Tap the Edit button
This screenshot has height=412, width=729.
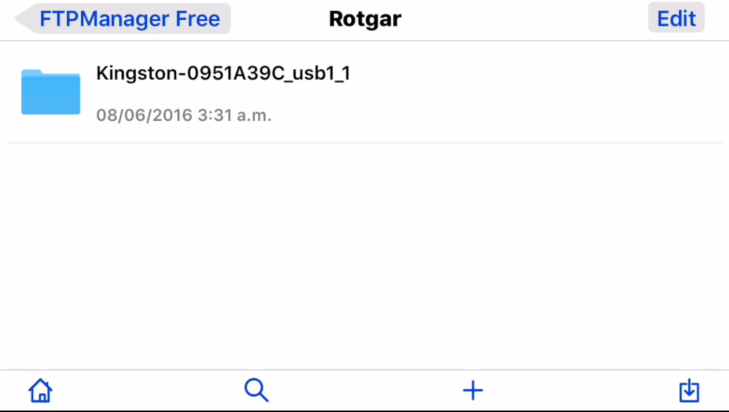click(x=676, y=19)
